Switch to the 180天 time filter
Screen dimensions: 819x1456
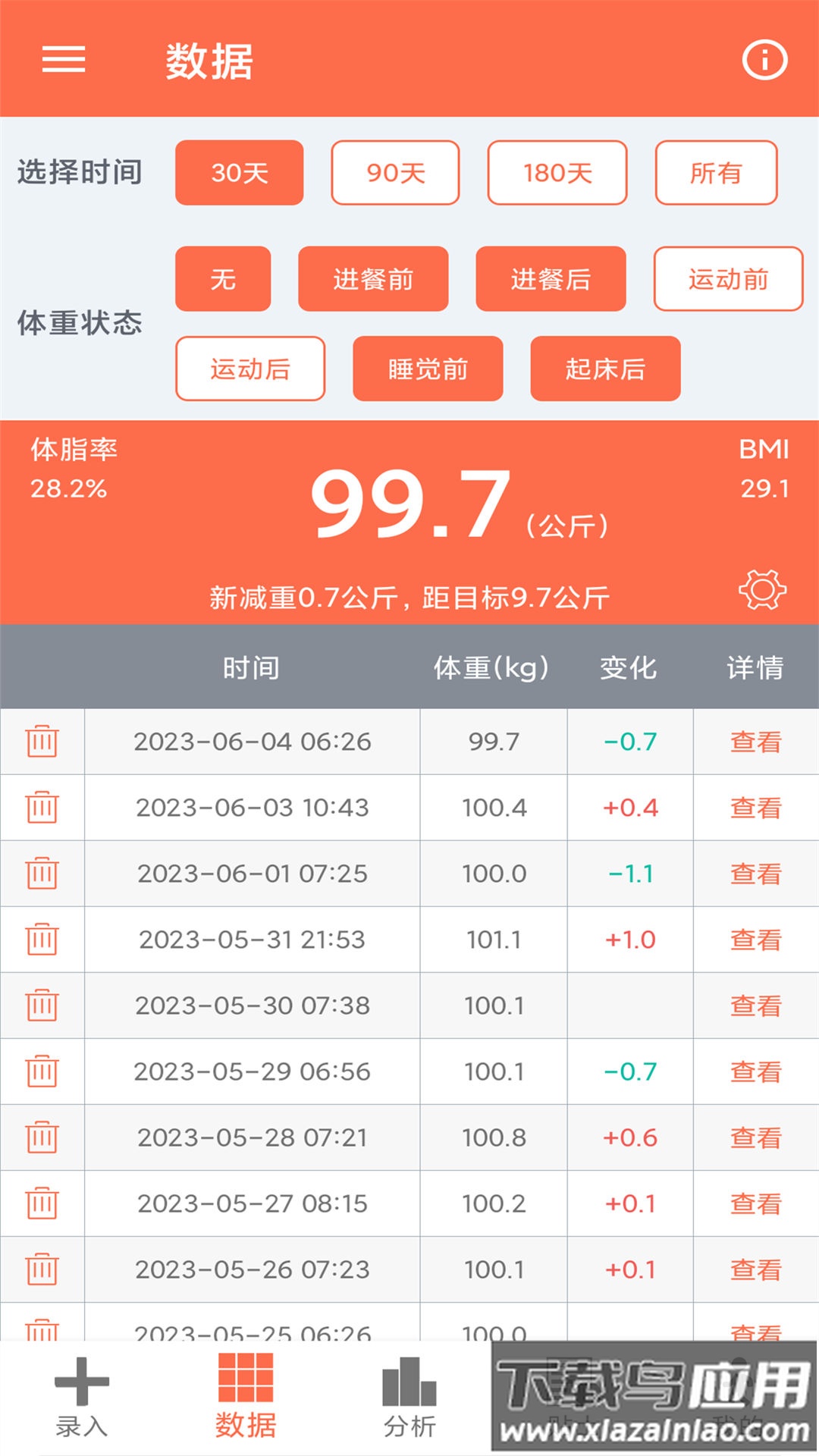pos(557,172)
